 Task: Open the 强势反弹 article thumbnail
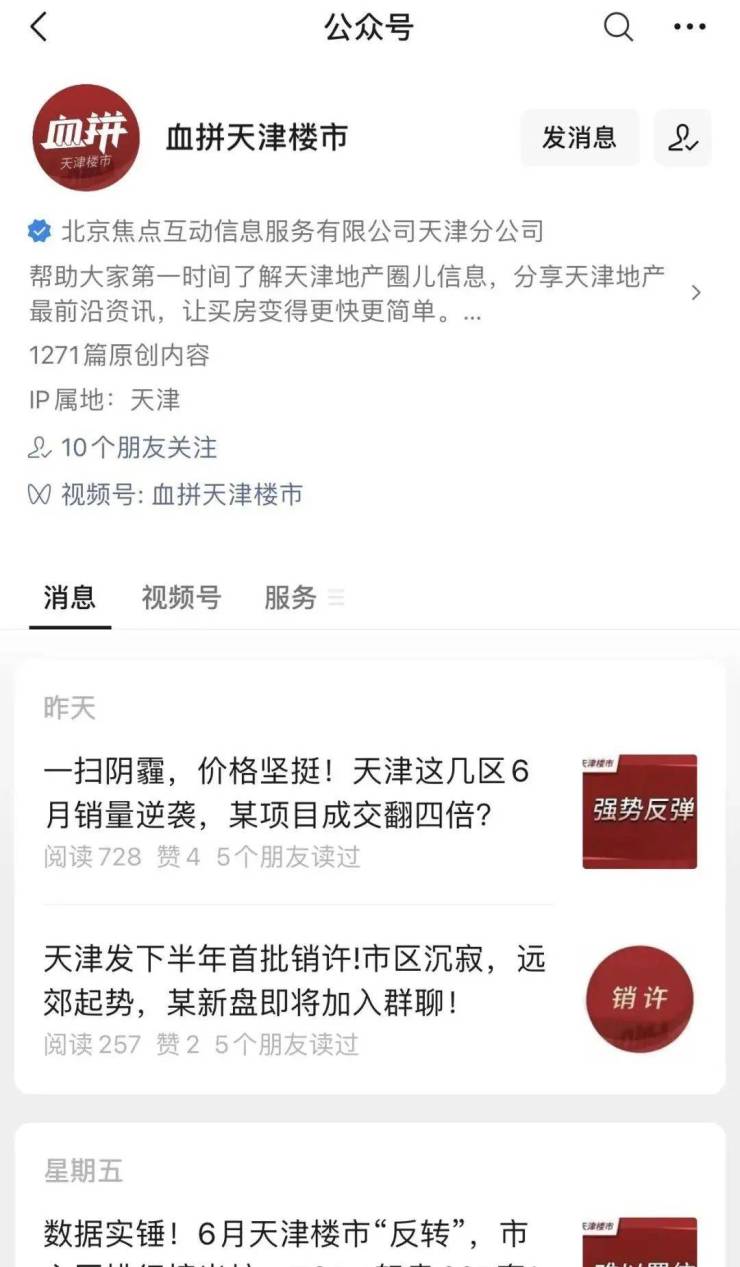pos(639,811)
